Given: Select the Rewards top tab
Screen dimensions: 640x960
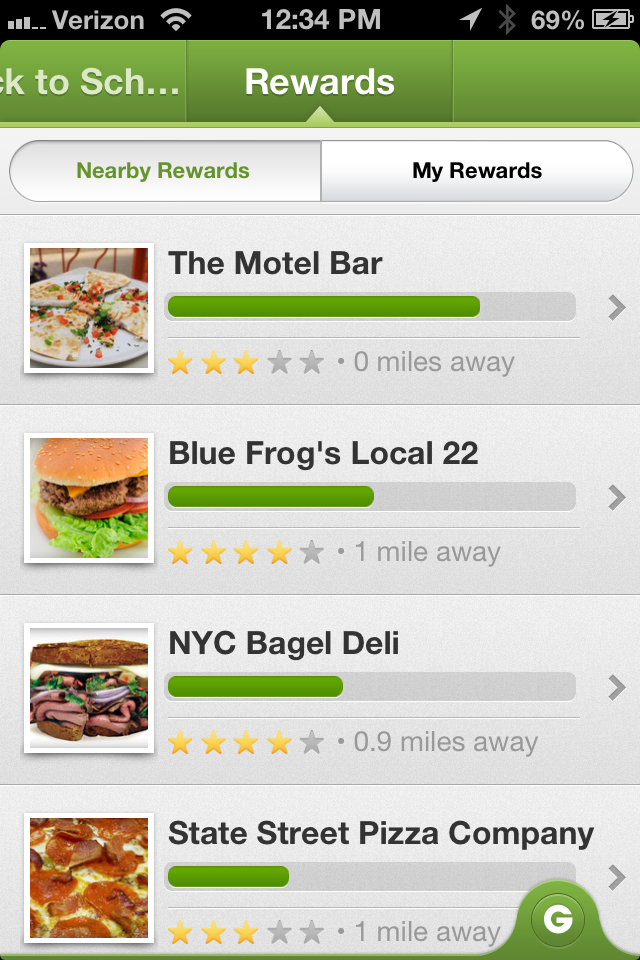Looking at the screenshot, I should [320, 82].
